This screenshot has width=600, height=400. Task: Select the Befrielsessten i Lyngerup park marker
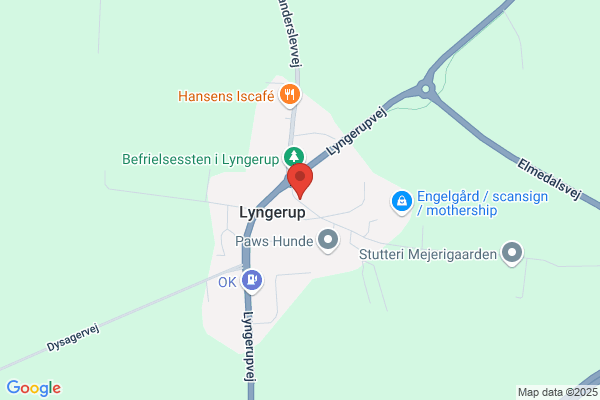pyautogui.click(x=294, y=157)
